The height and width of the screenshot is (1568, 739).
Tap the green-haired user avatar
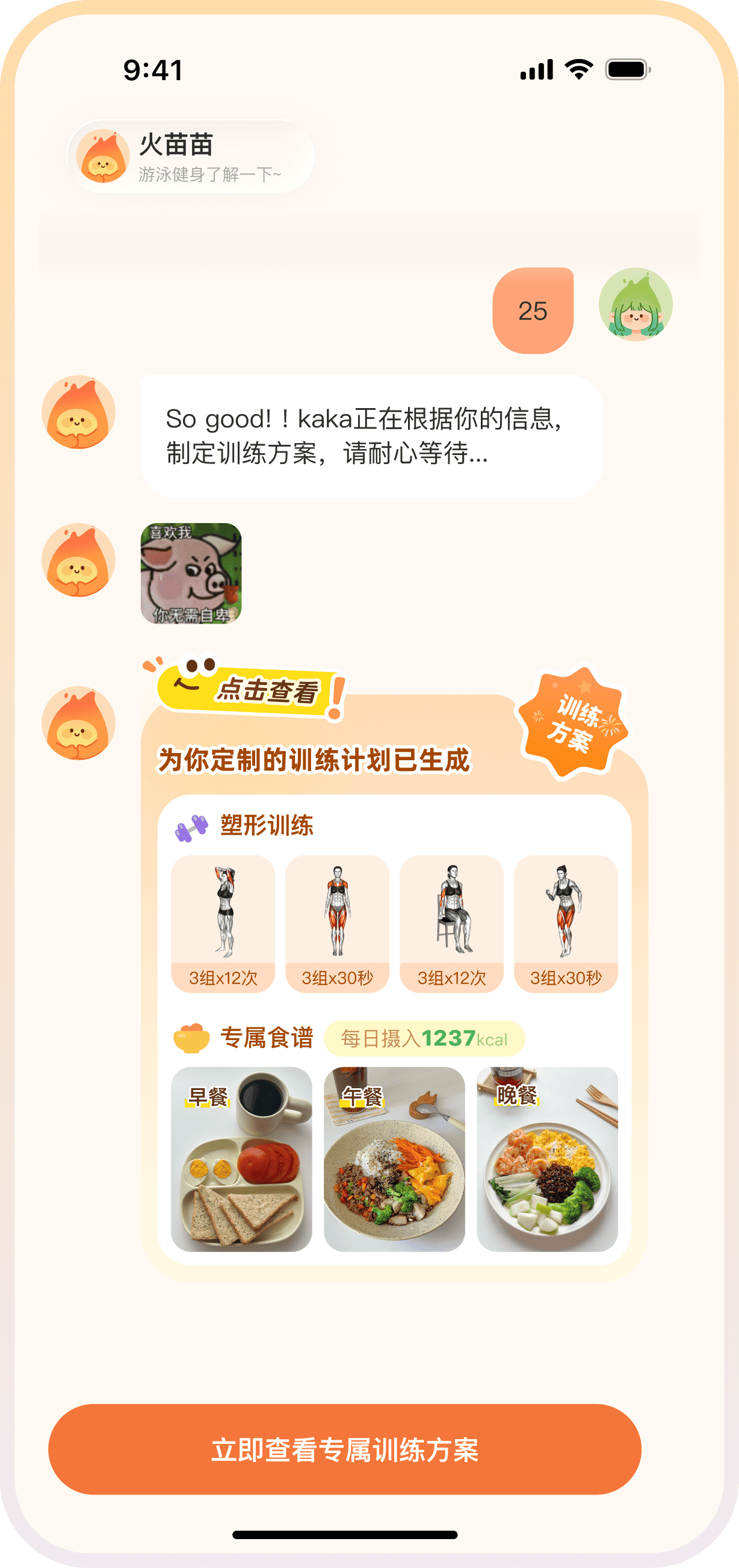click(x=635, y=304)
